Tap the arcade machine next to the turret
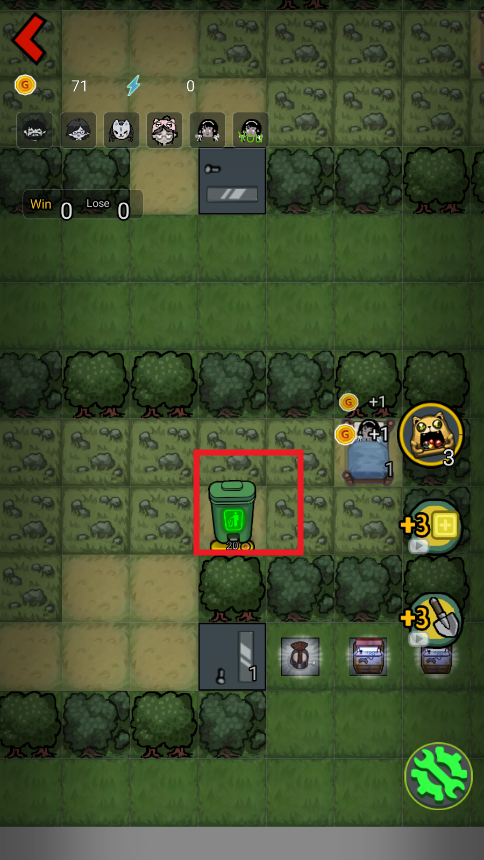The height and width of the screenshot is (860, 484). tap(368, 656)
